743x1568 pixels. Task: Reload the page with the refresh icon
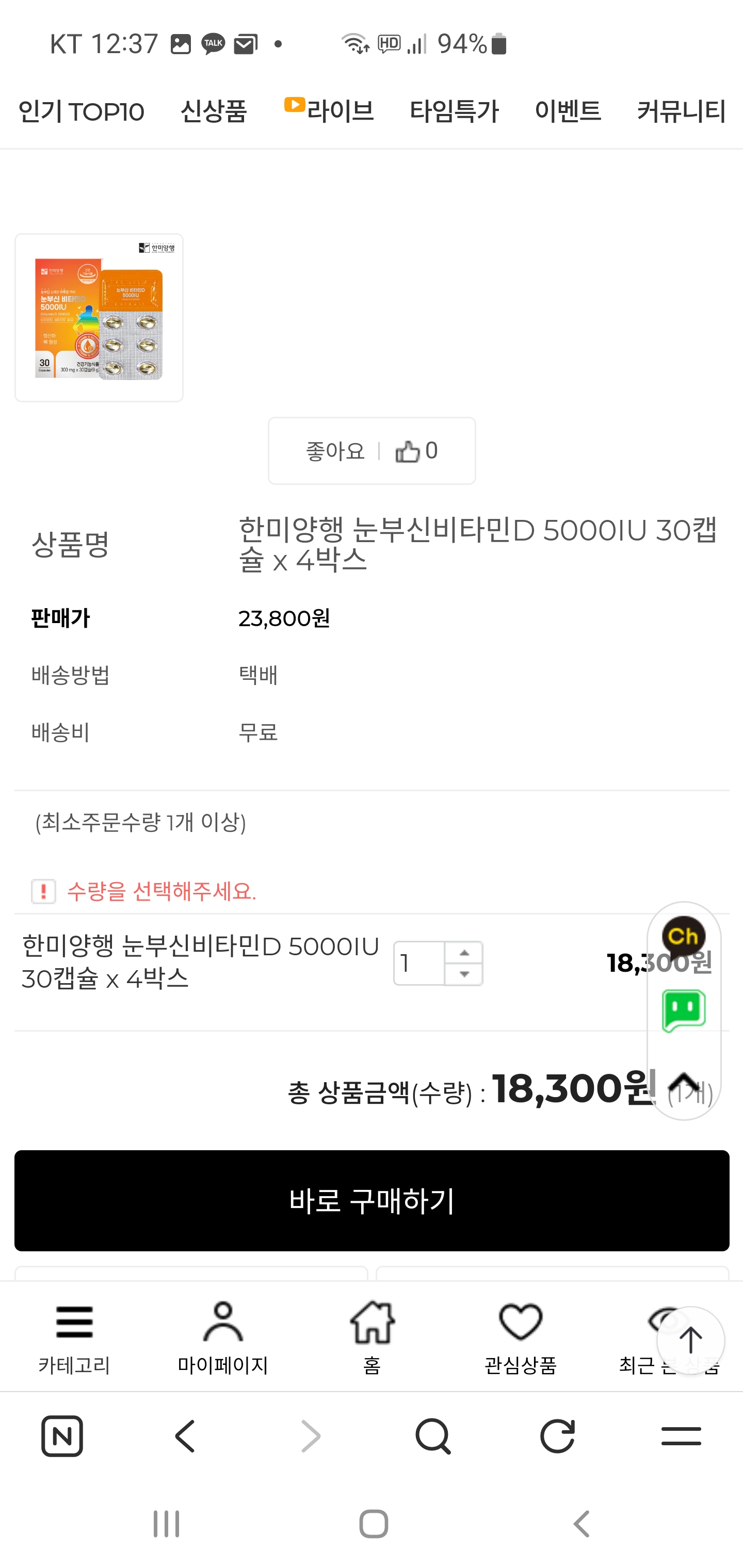[x=557, y=1436]
